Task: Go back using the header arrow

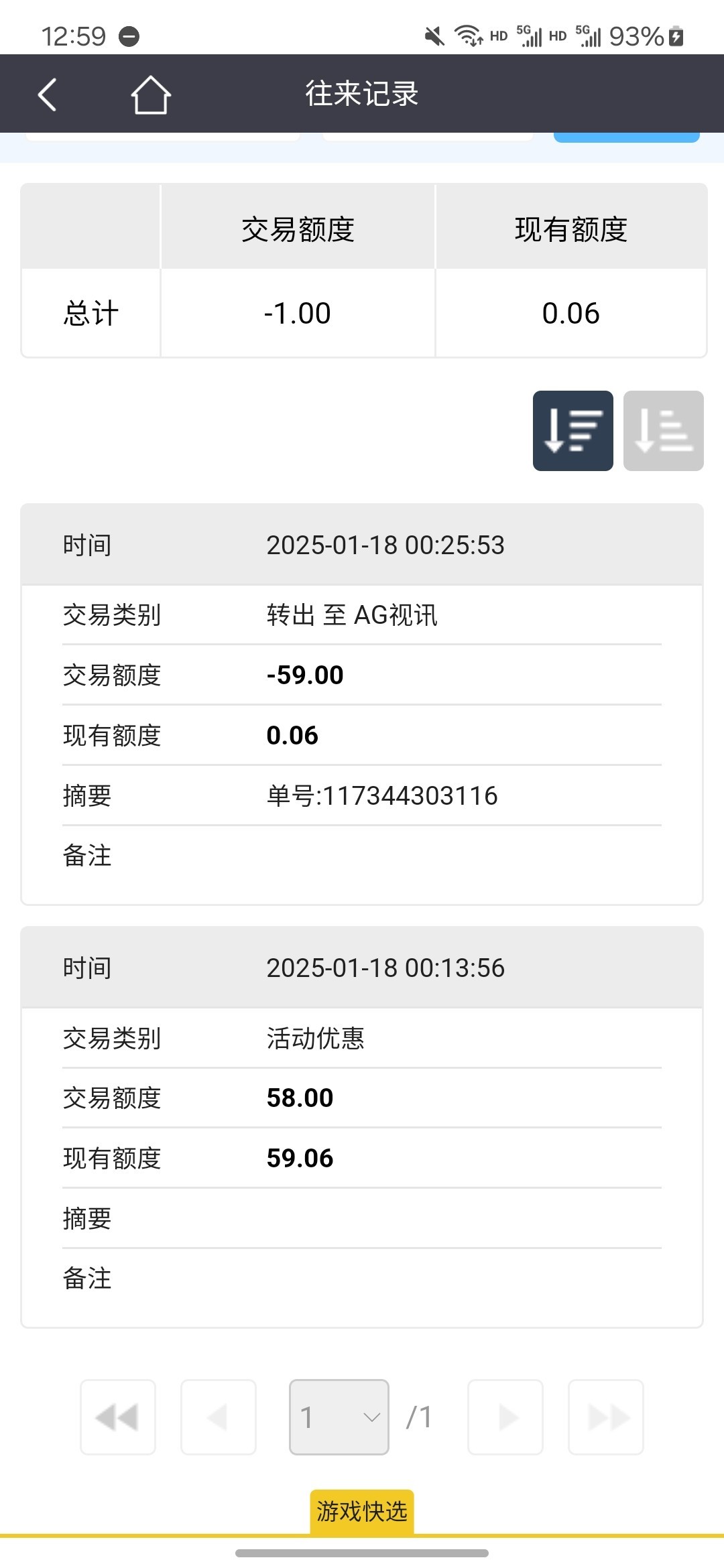Action: point(47,94)
